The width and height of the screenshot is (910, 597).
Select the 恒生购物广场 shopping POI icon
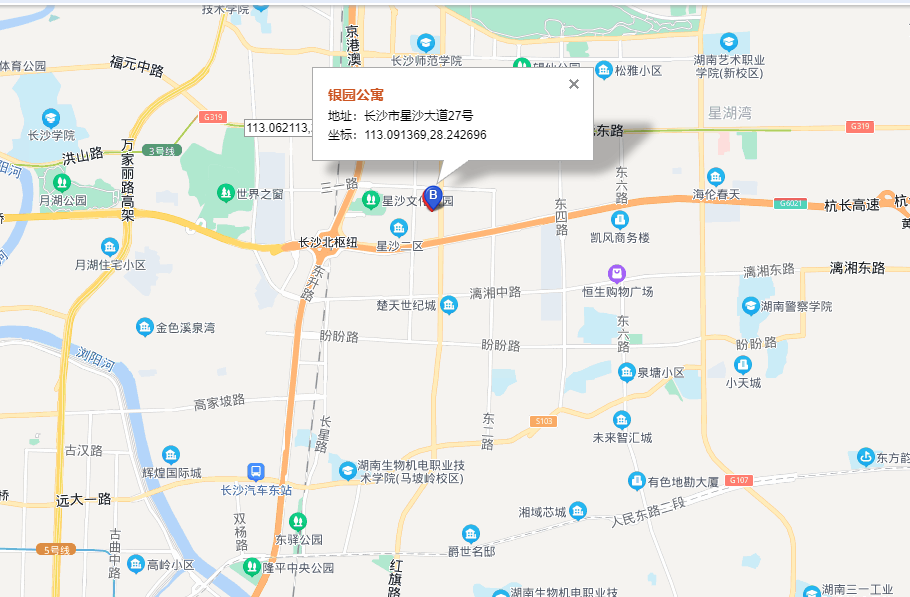[x=618, y=273]
